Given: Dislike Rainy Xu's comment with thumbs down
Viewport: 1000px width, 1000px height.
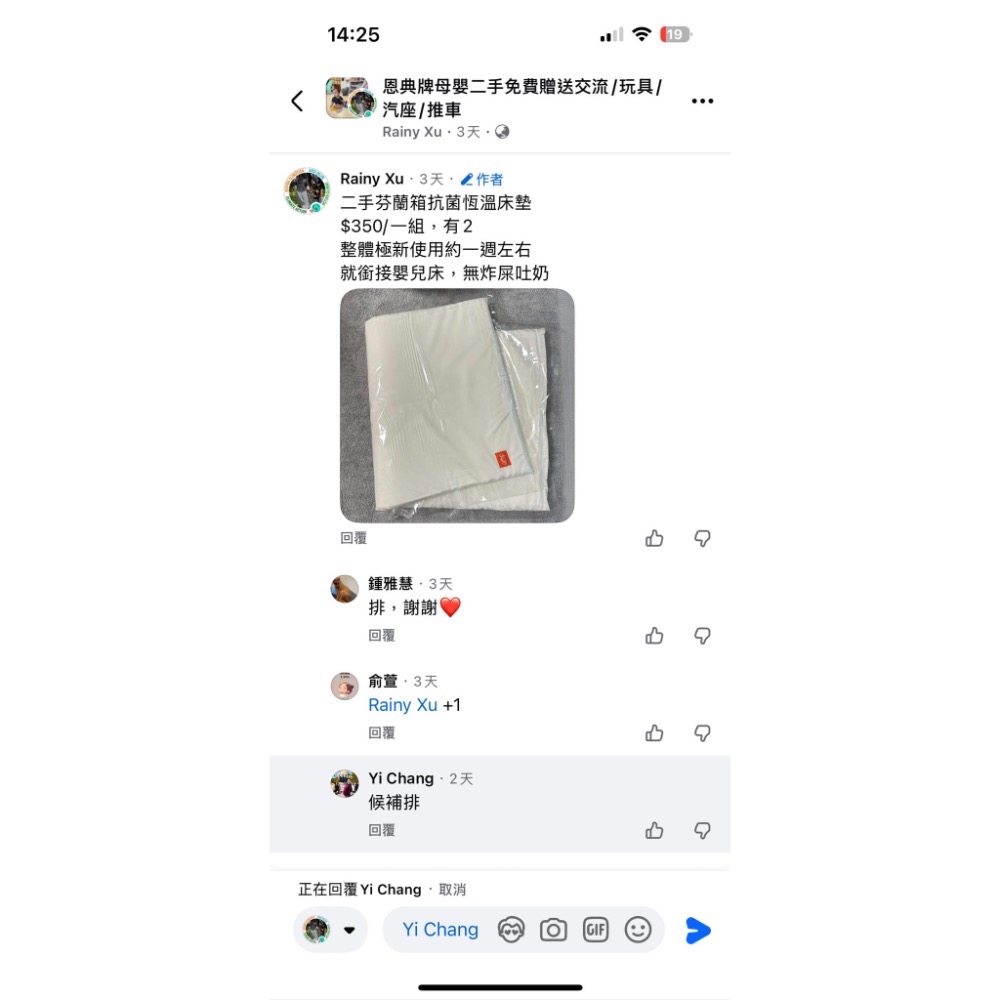Looking at the screenshot, I should (x=703, y=539).
